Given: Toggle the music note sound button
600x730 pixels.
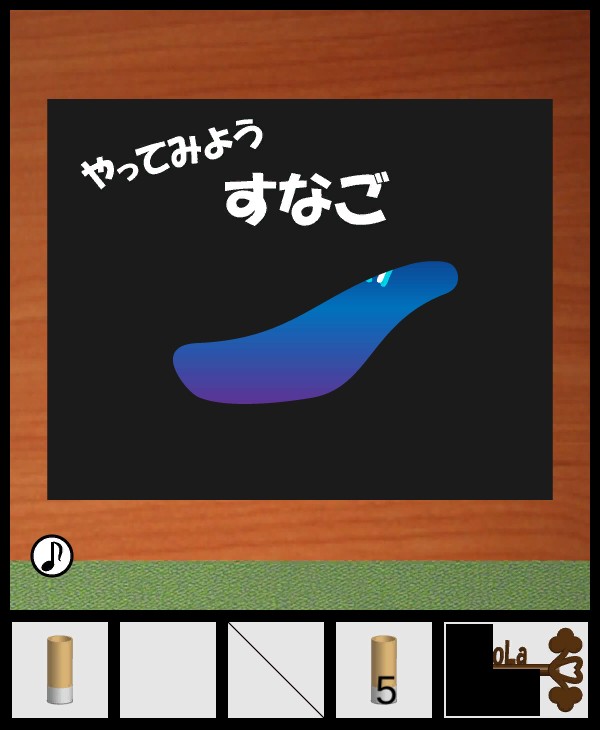Looking at the screenshot, I should click(52, 556).
